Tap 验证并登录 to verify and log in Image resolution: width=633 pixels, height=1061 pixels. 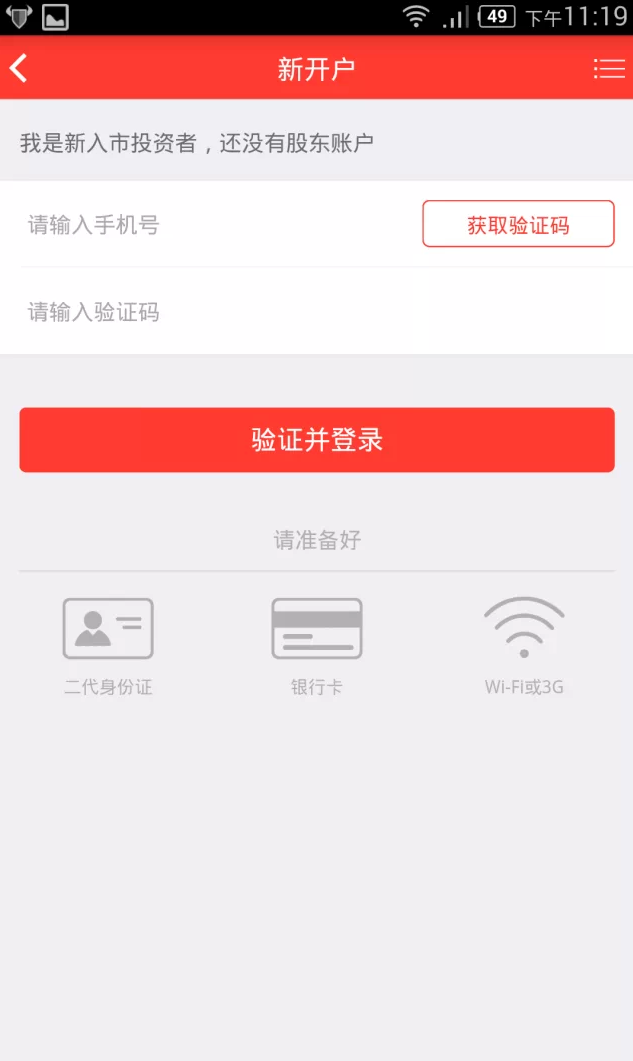317,440
